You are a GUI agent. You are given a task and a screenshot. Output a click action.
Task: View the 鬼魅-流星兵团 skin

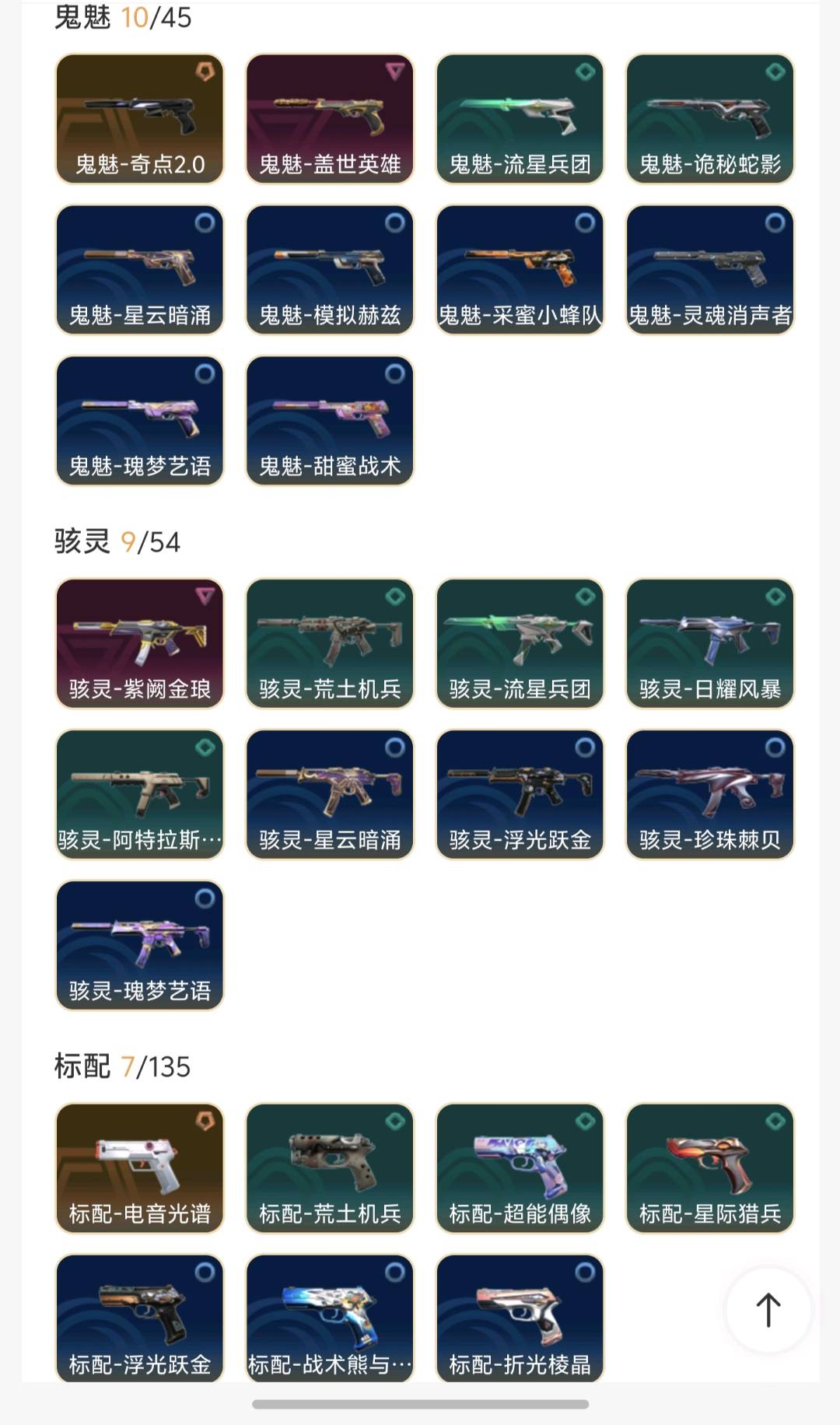coord(520,119)
